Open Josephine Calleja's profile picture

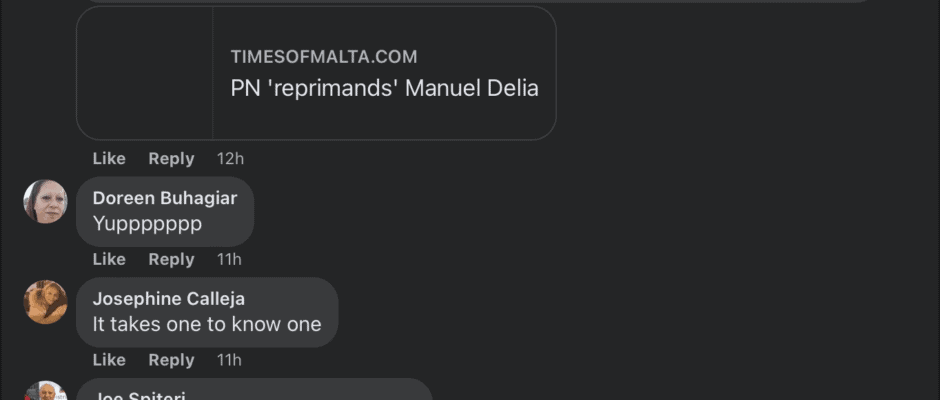(x=45, y=302)
